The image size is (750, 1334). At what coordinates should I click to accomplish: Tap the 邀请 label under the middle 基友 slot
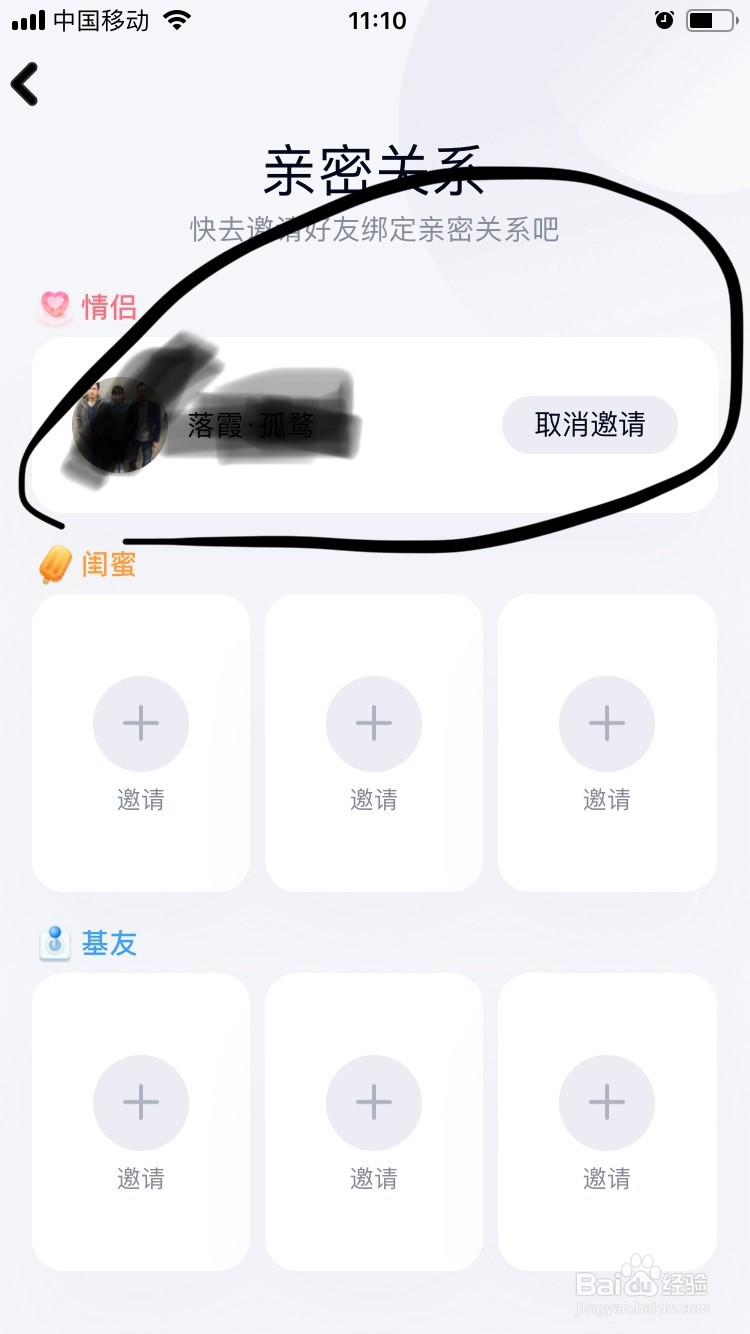[373, 1179]
